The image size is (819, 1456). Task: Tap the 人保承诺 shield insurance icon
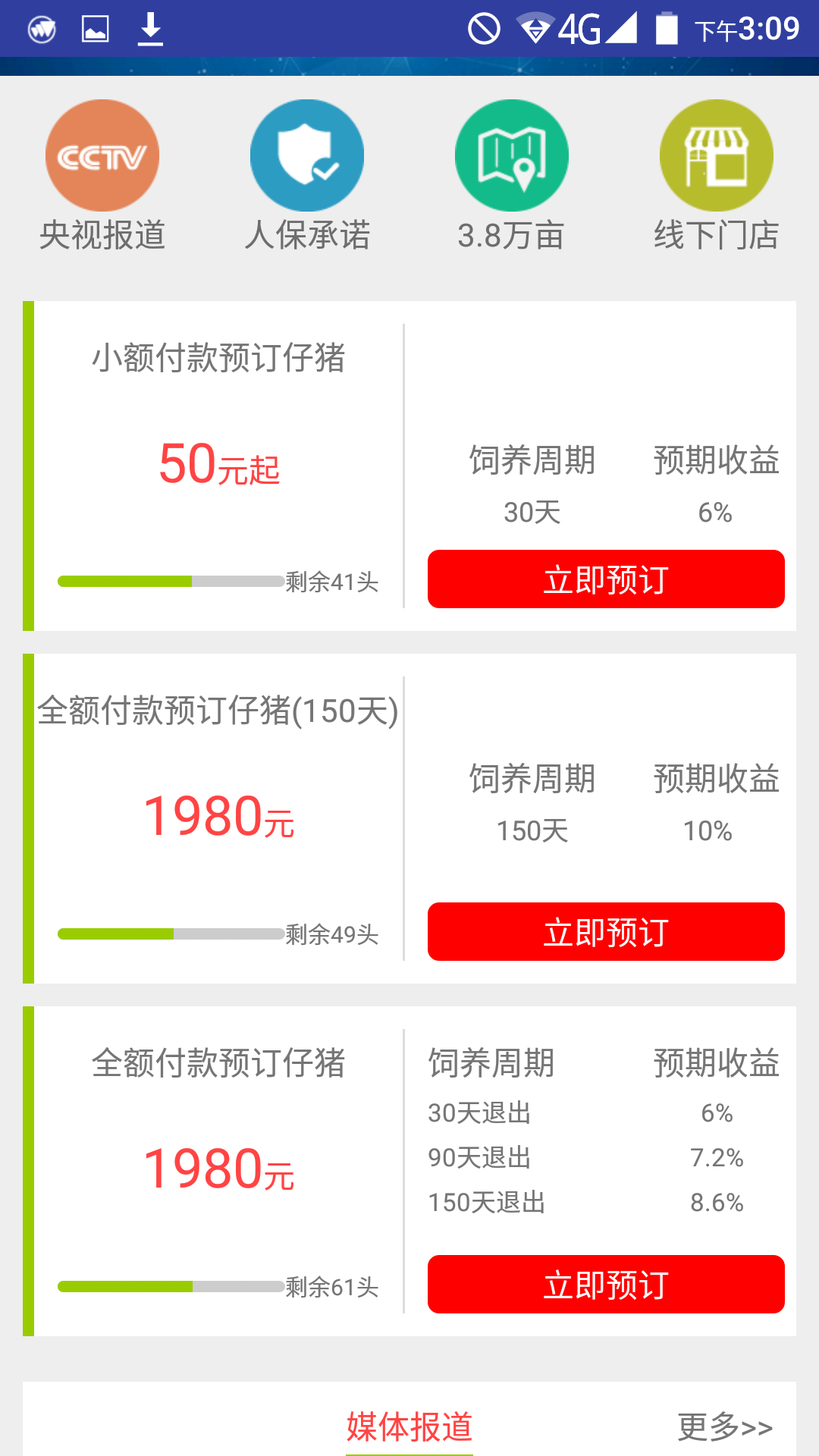[307, 155]
